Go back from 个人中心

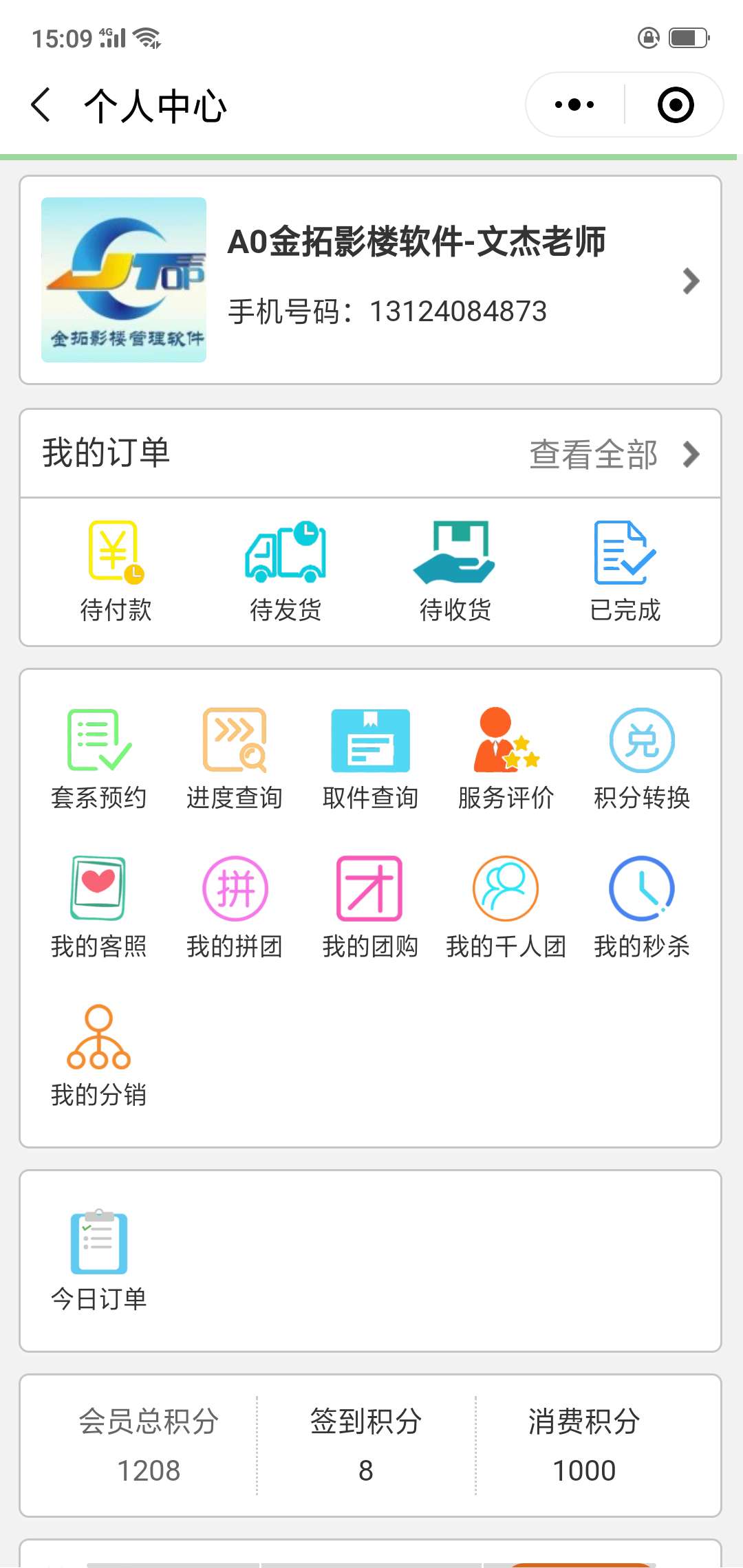pyautogui.click(x=41, y=105)
